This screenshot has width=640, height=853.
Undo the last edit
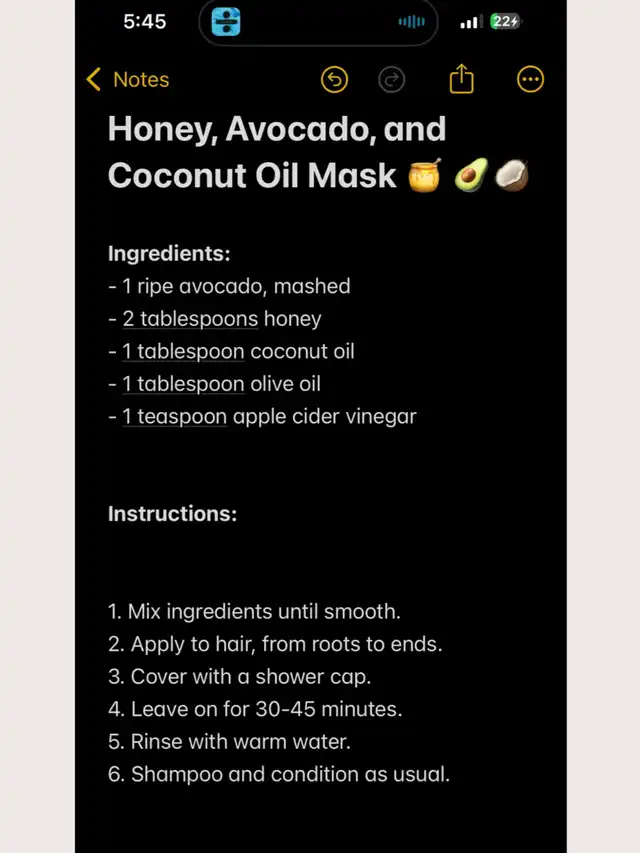pos(334,79)
